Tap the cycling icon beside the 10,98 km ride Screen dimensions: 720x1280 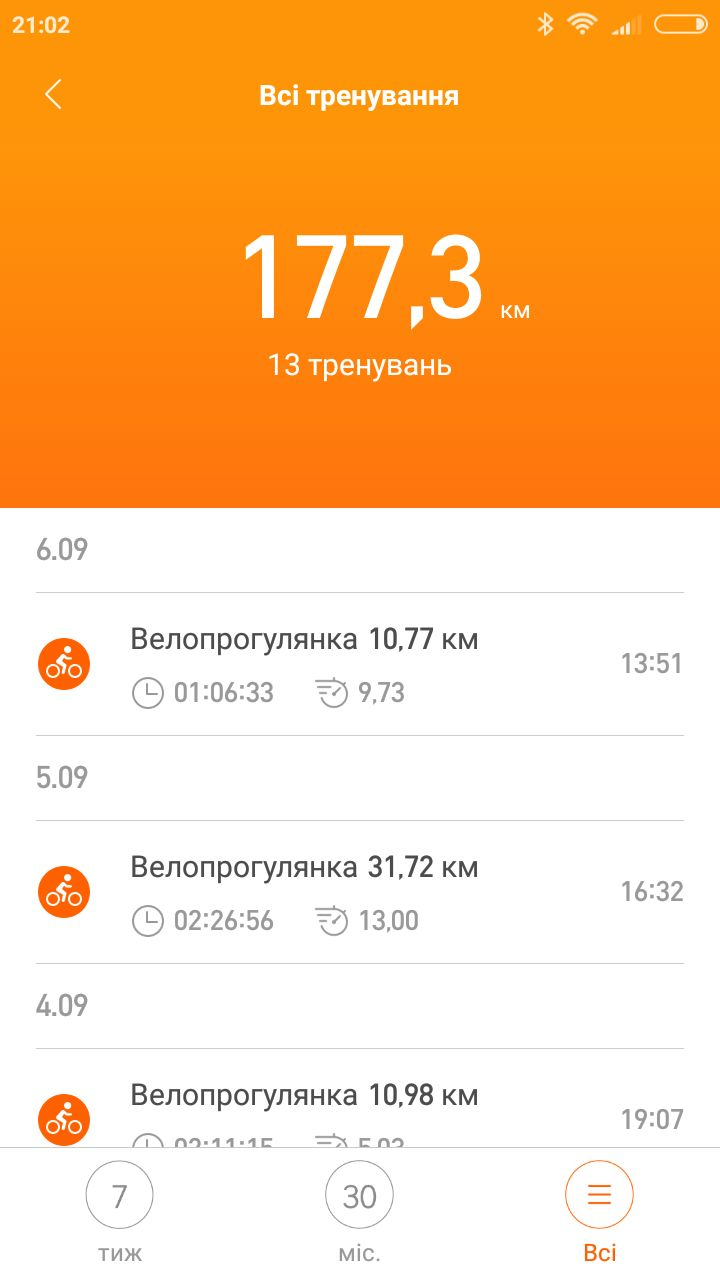point(63,1119)
